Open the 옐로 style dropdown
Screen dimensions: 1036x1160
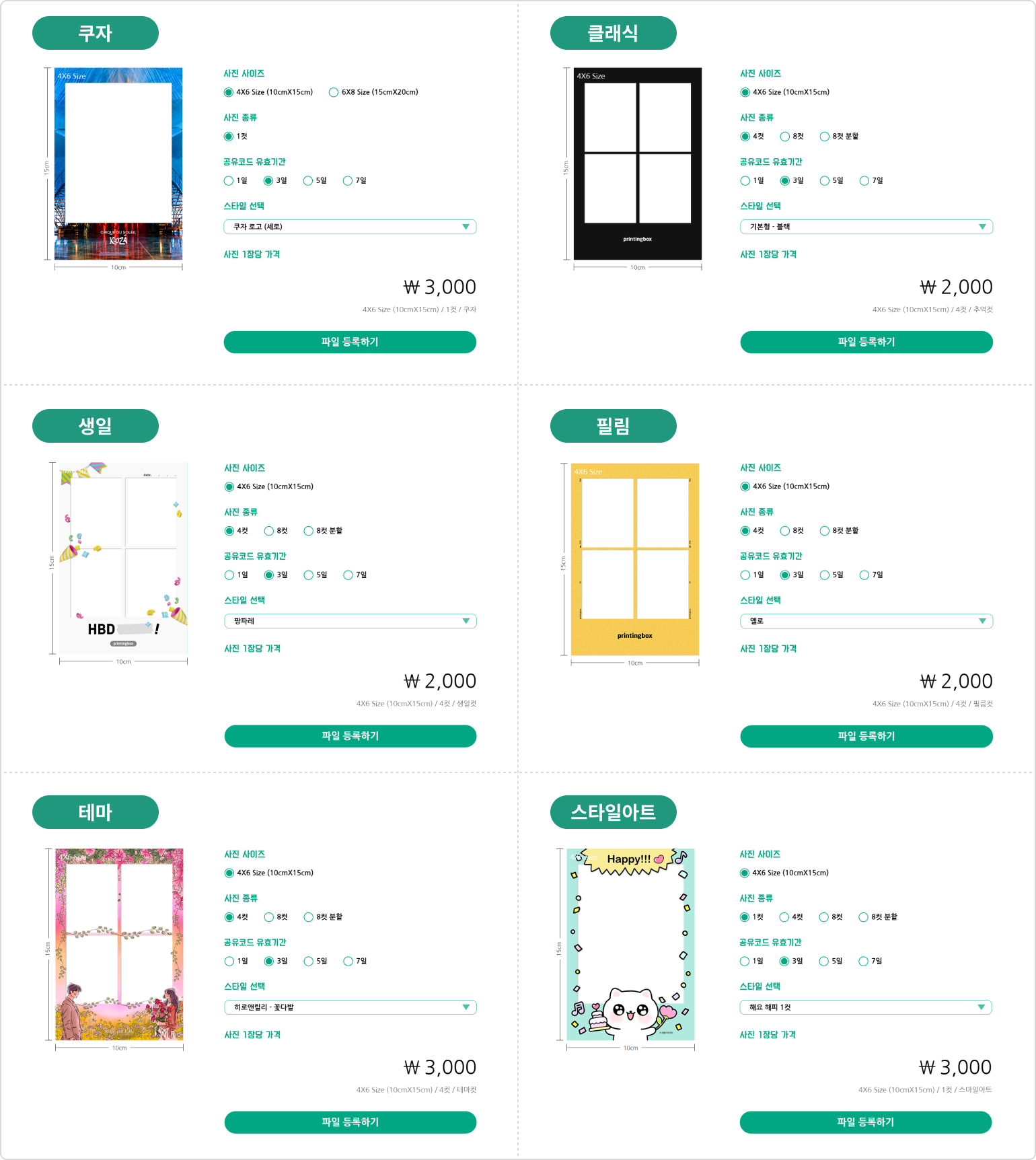click(x=866, y=621)
